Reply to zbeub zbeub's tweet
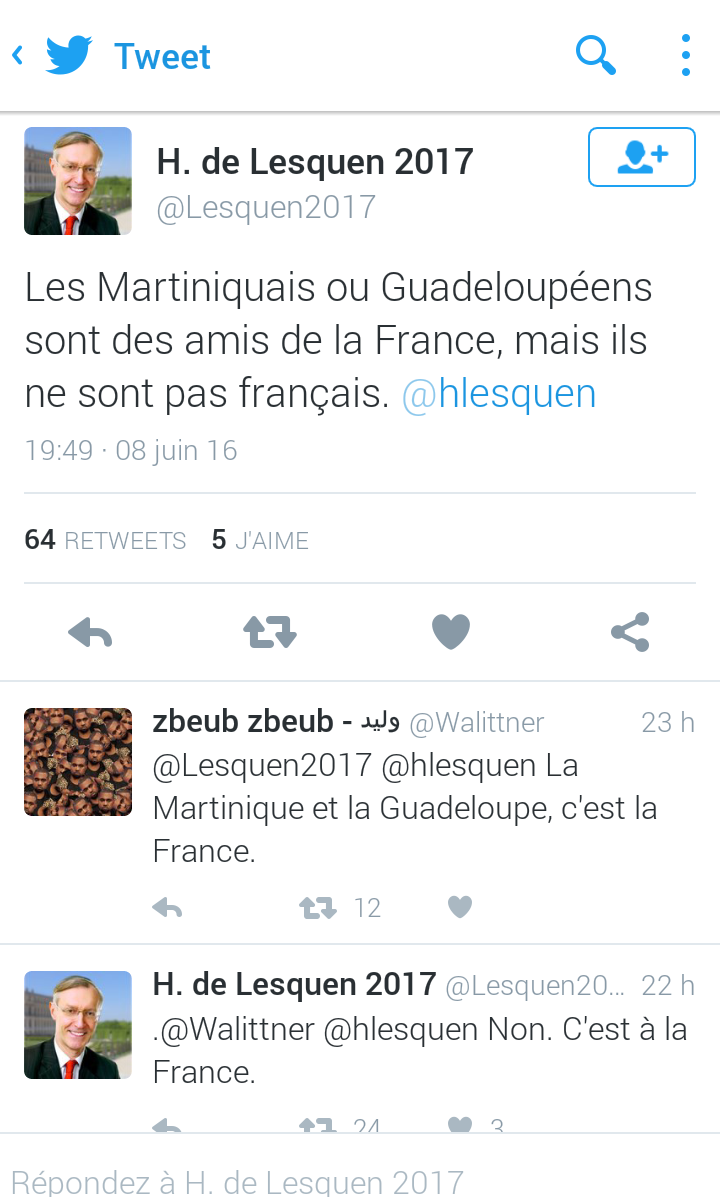Screen dimensions: 720x1197 click(167, 907)
